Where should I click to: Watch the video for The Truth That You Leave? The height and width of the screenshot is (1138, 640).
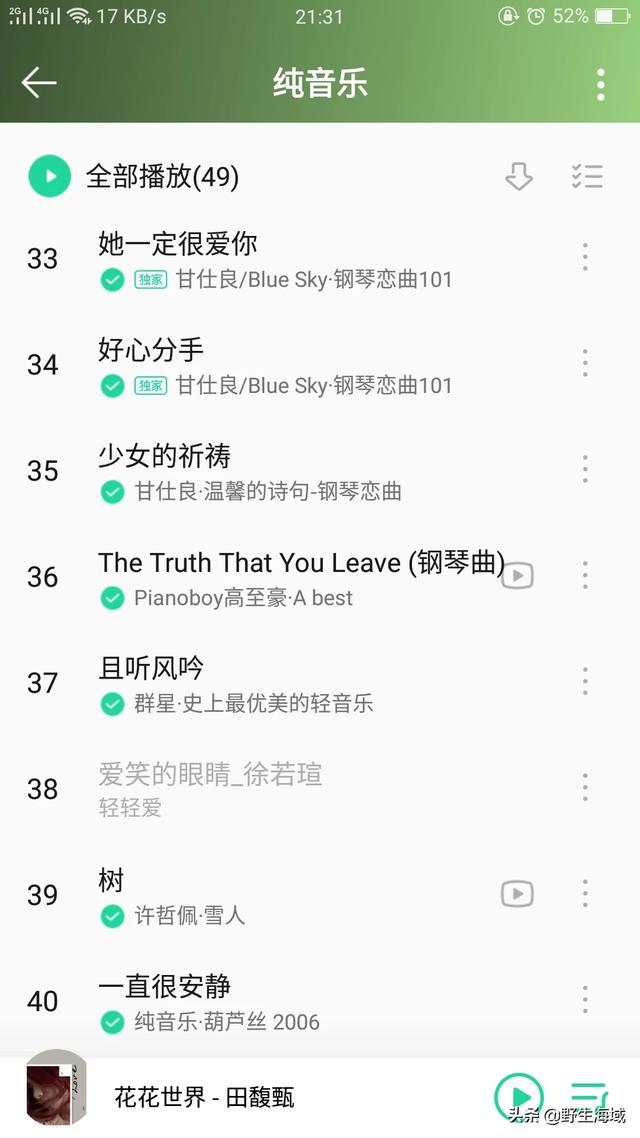click(x=517, y=575)
